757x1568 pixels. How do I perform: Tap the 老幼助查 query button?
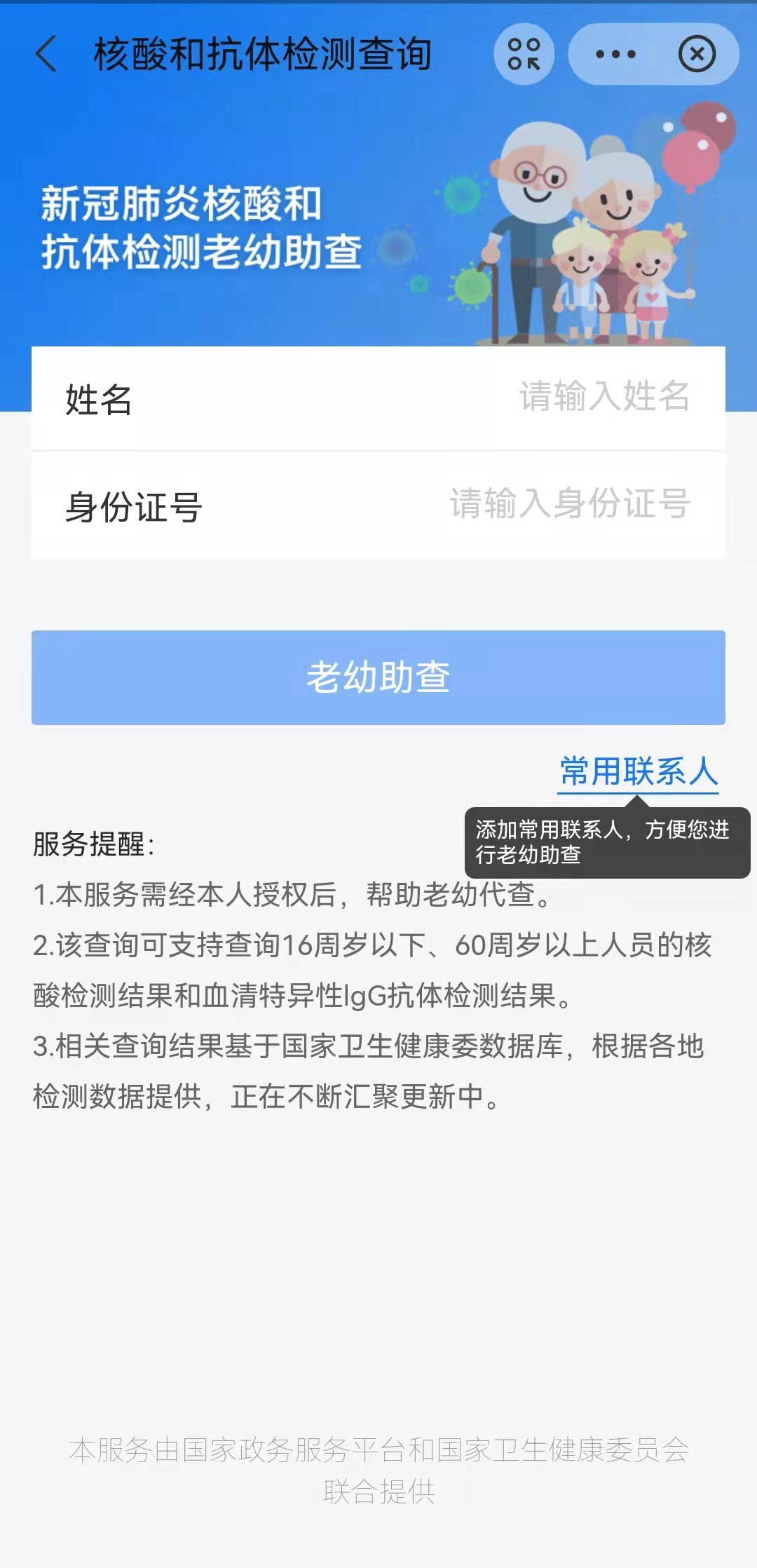378,677
